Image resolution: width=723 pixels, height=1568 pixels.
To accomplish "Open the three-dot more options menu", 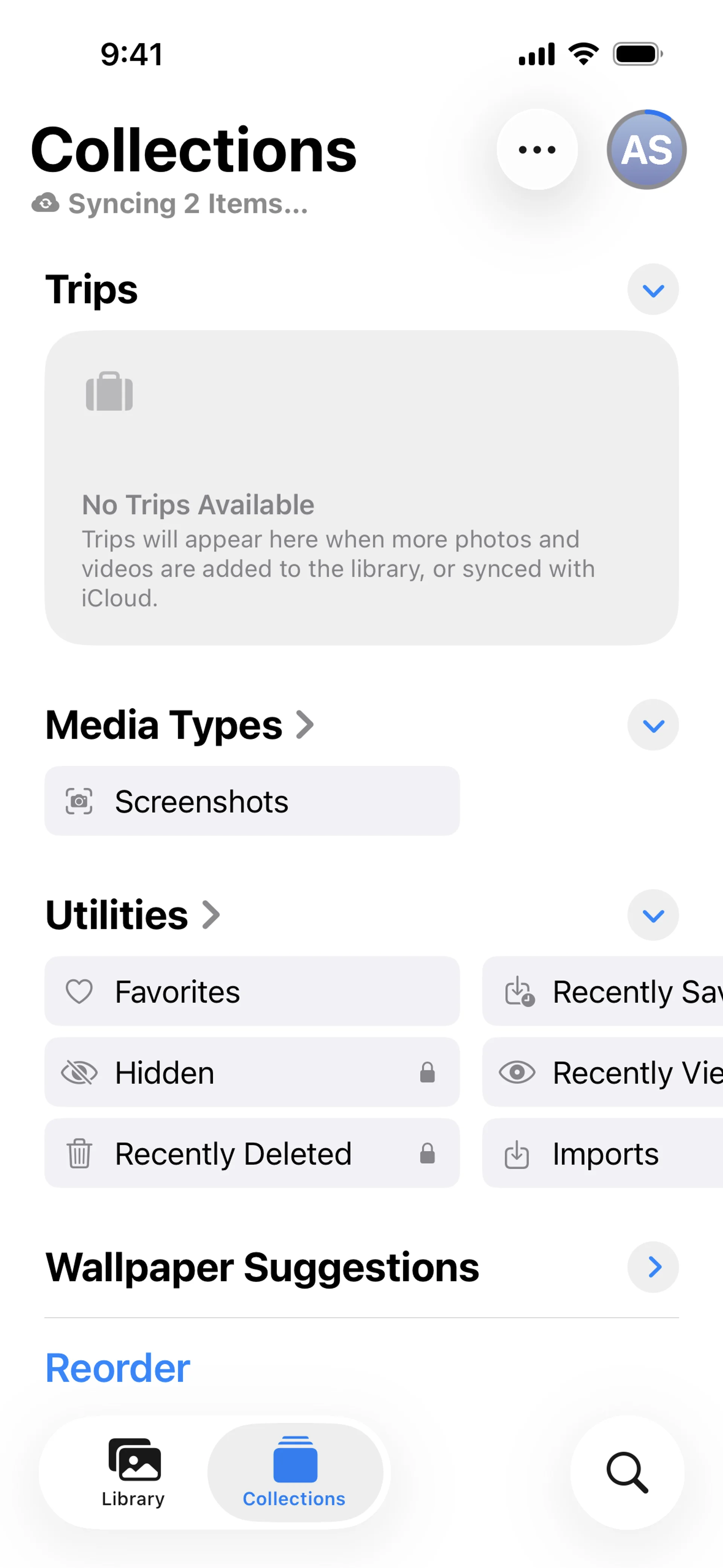I will 537,150.
